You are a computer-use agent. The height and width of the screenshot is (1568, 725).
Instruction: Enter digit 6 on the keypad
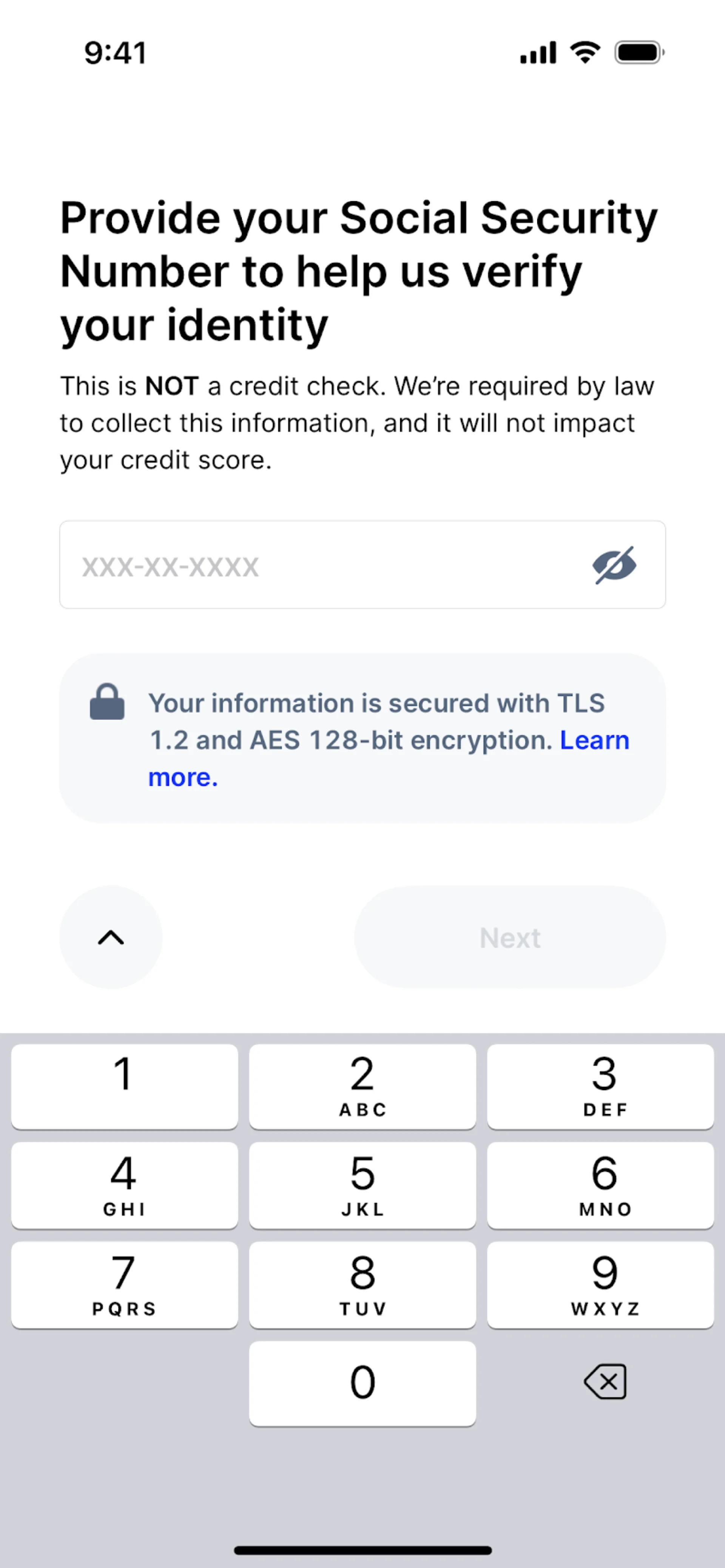(x=600, y=1185)
